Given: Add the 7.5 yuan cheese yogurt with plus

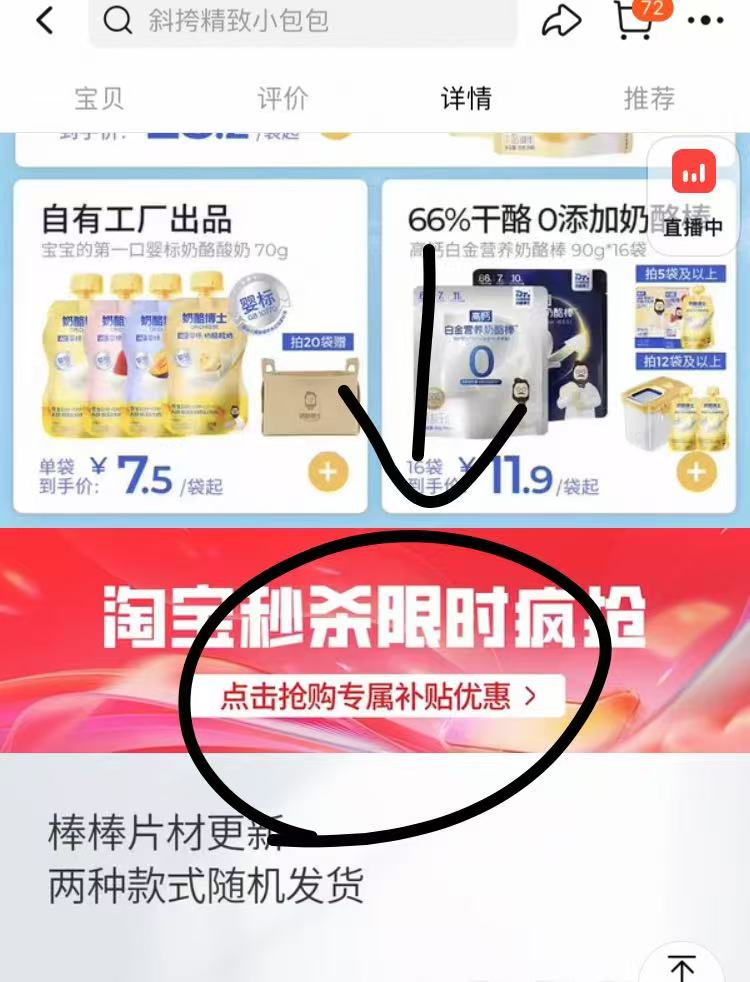Looking at the screenshot, I should click(328, 472).
